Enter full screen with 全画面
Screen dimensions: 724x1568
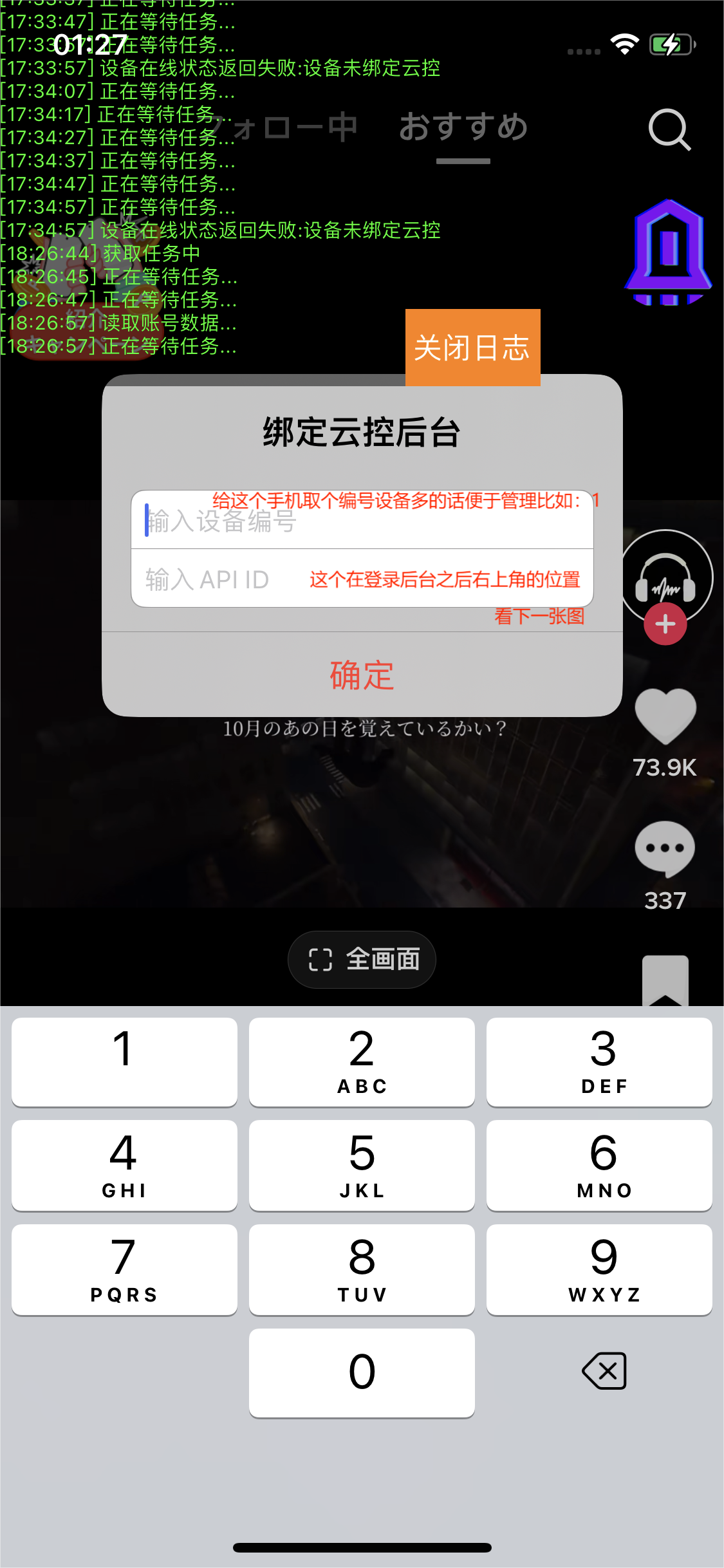click(362, 959)
